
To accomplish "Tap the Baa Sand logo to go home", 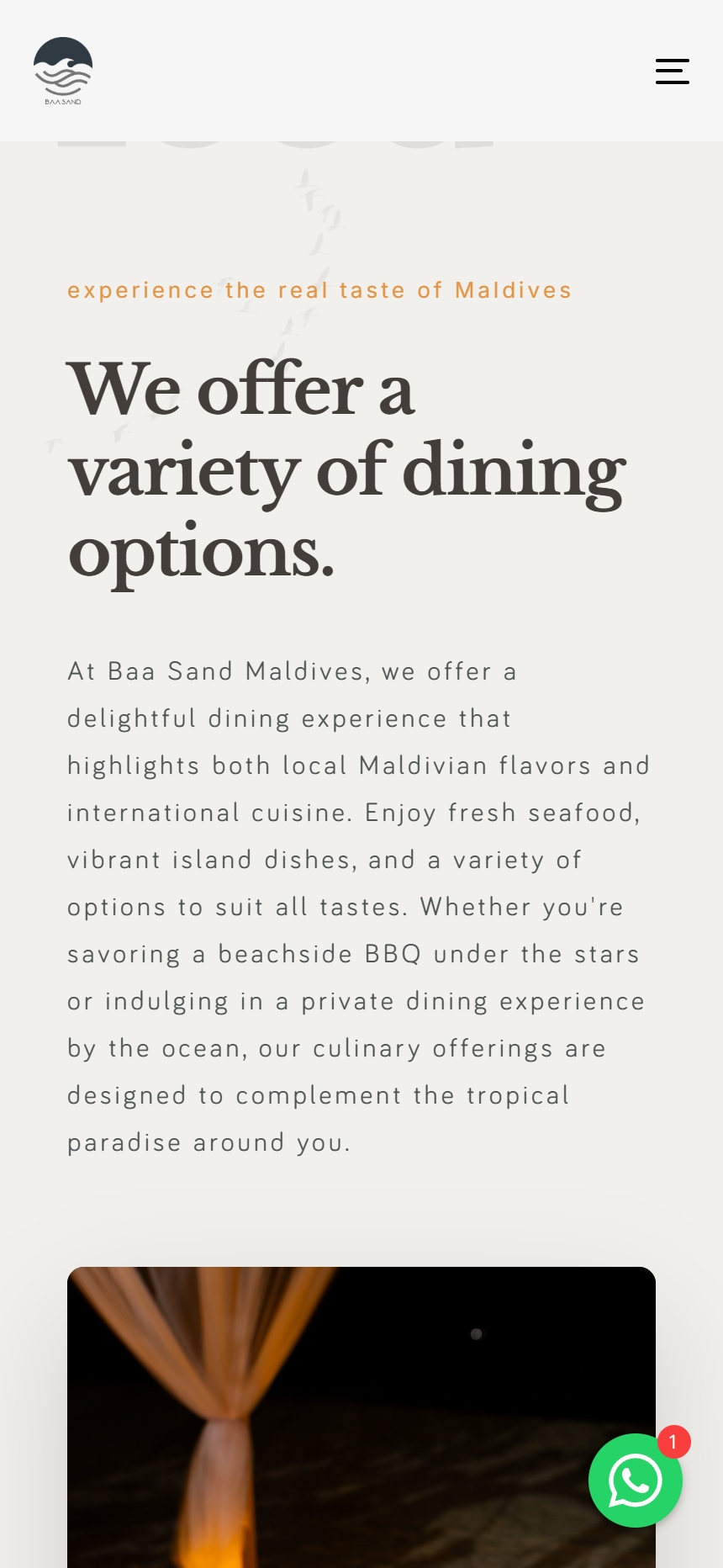I will (63, 71).
